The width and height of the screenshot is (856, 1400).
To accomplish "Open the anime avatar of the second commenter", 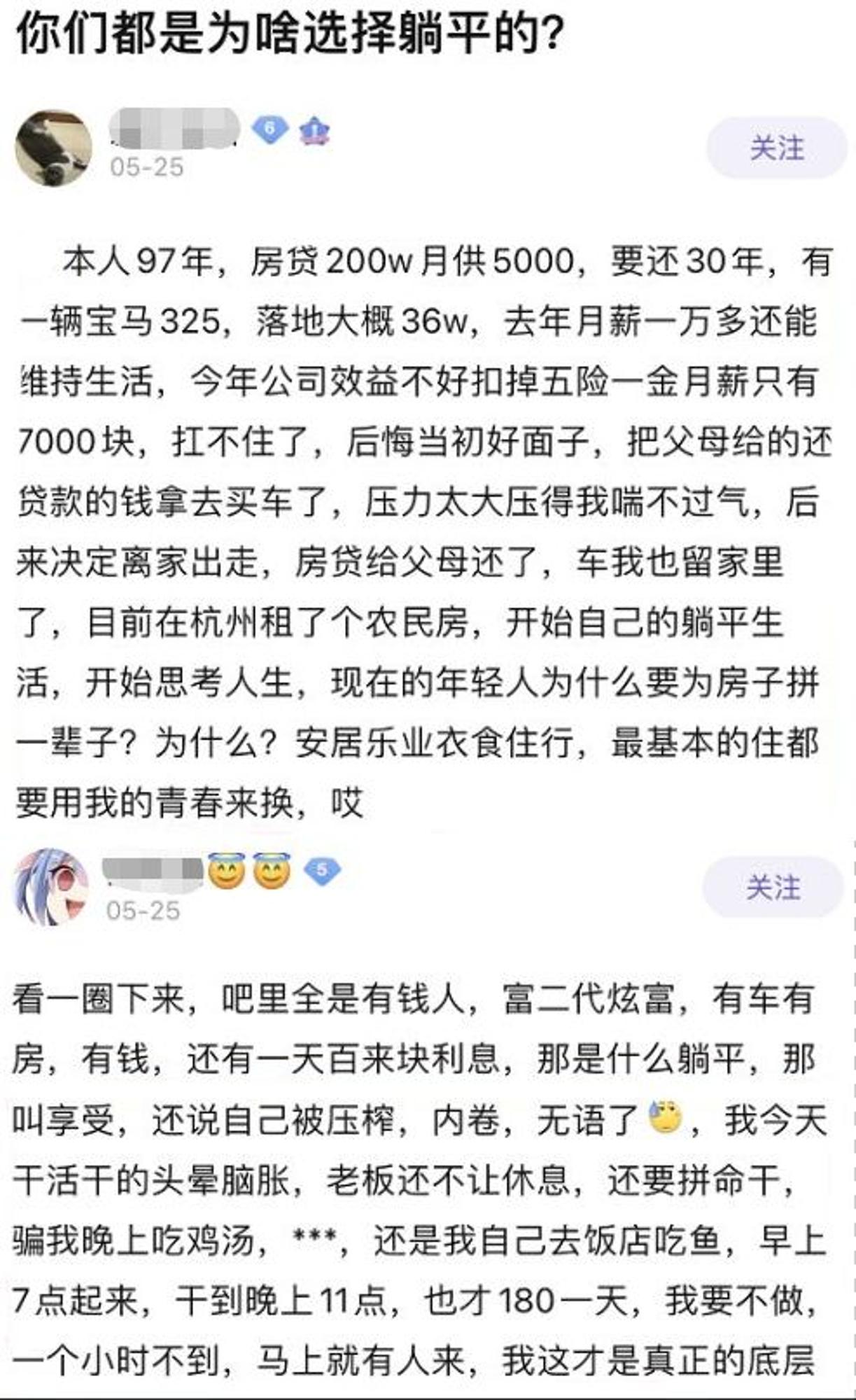I will pyautogui.click(x=51, y=887).
